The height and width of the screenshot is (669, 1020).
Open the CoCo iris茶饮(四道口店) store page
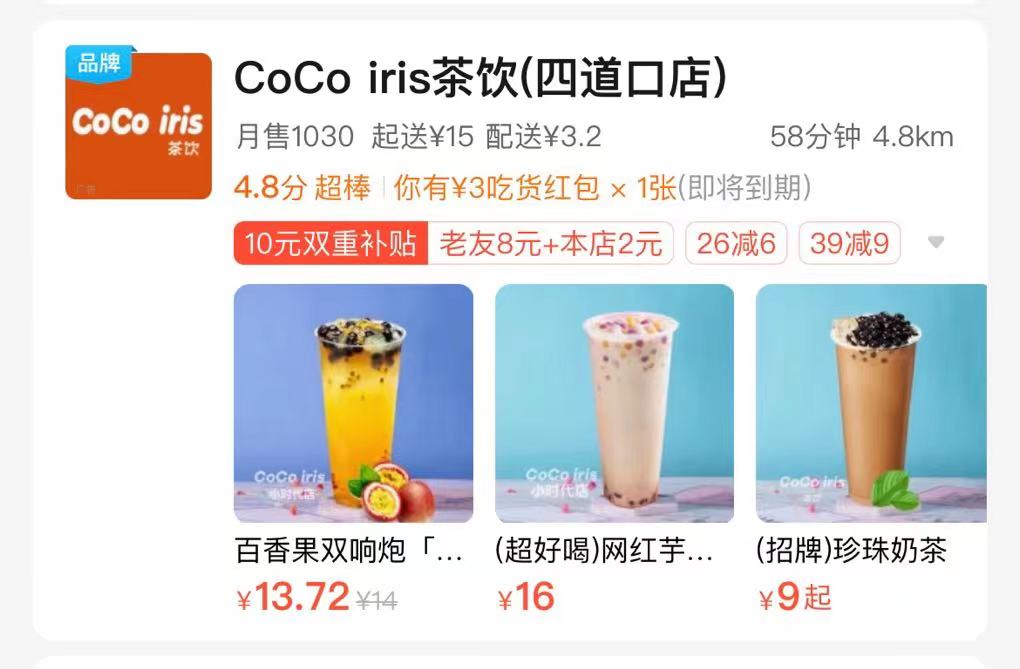(x=480, y=80)
